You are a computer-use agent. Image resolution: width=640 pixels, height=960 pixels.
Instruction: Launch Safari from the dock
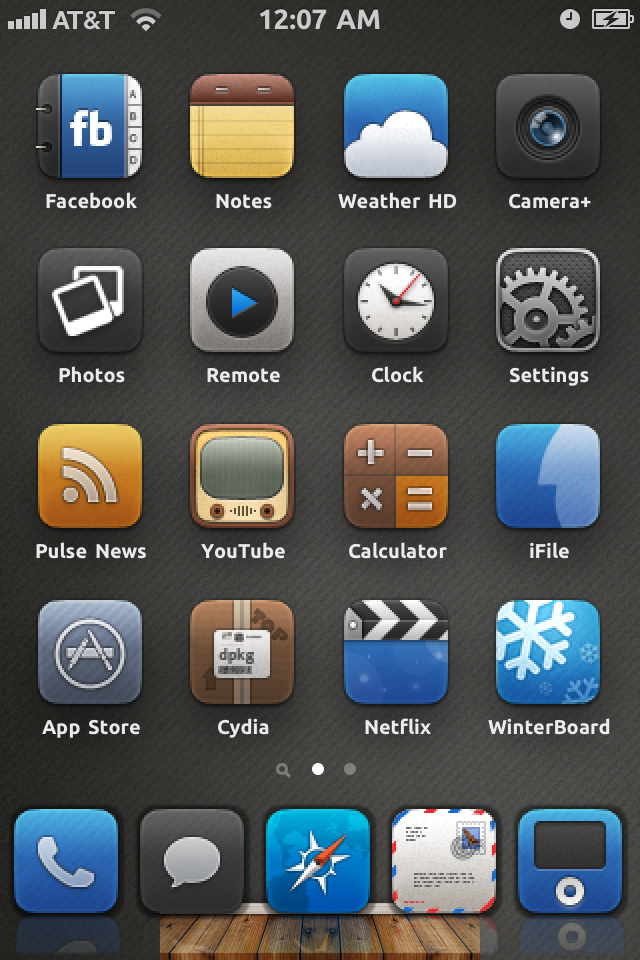318,861
